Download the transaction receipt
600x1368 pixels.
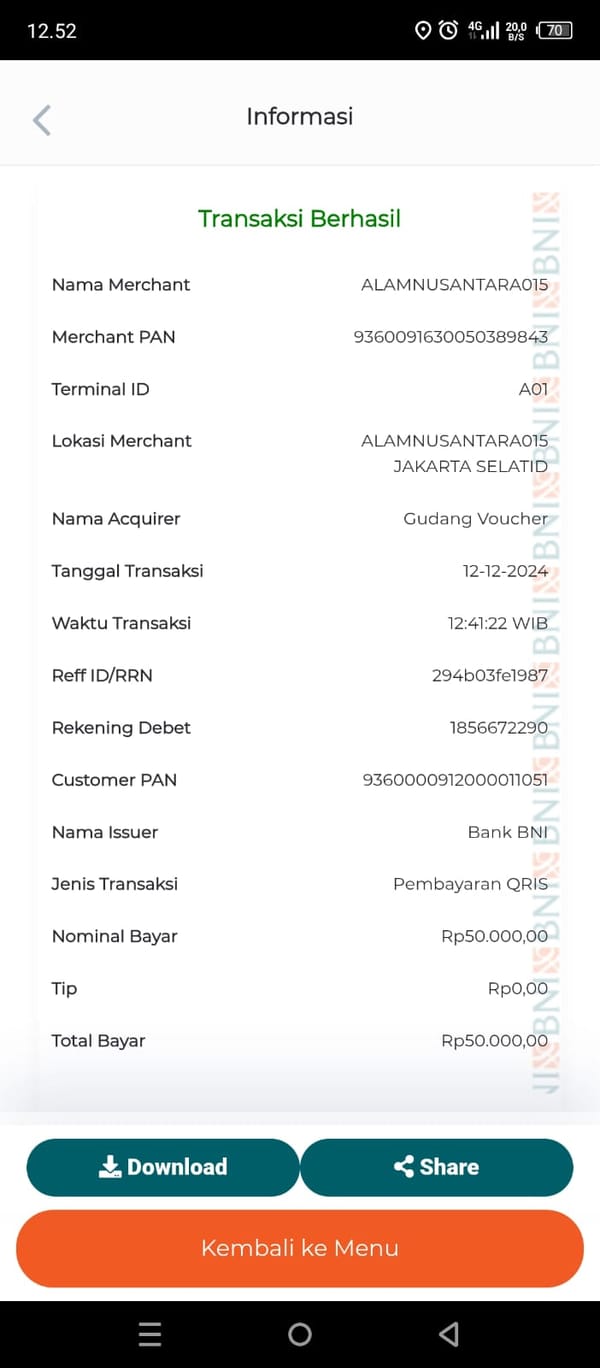[x=163, y=1167]
